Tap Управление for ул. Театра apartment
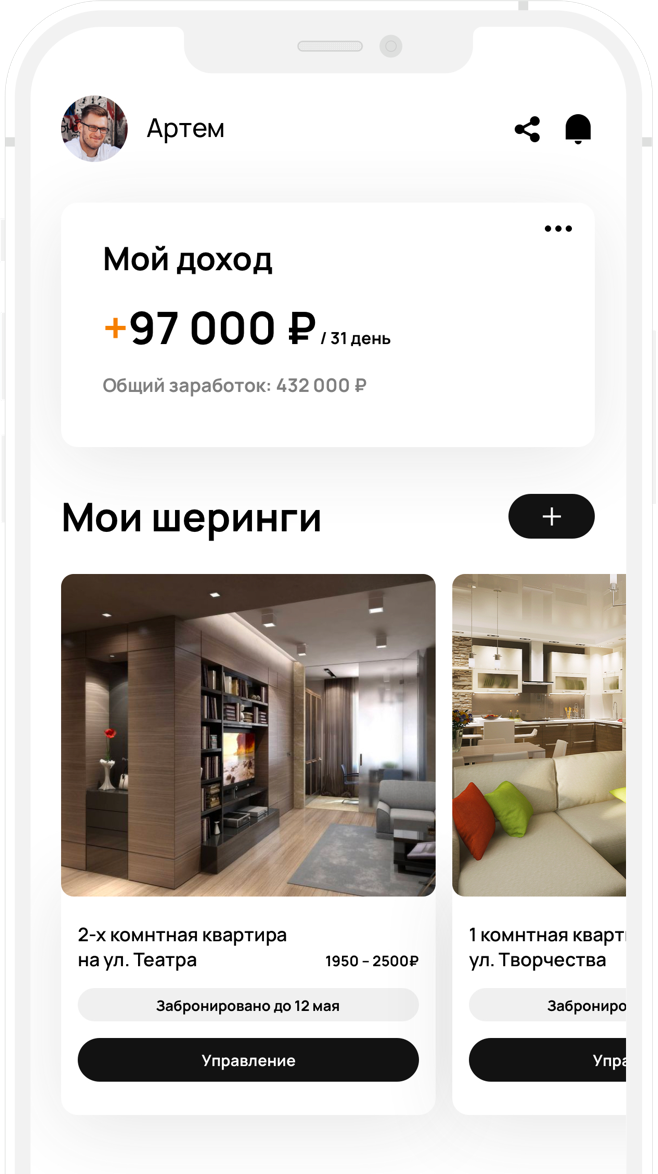Screen dimensions: 658x1174 pos(248,1060)
